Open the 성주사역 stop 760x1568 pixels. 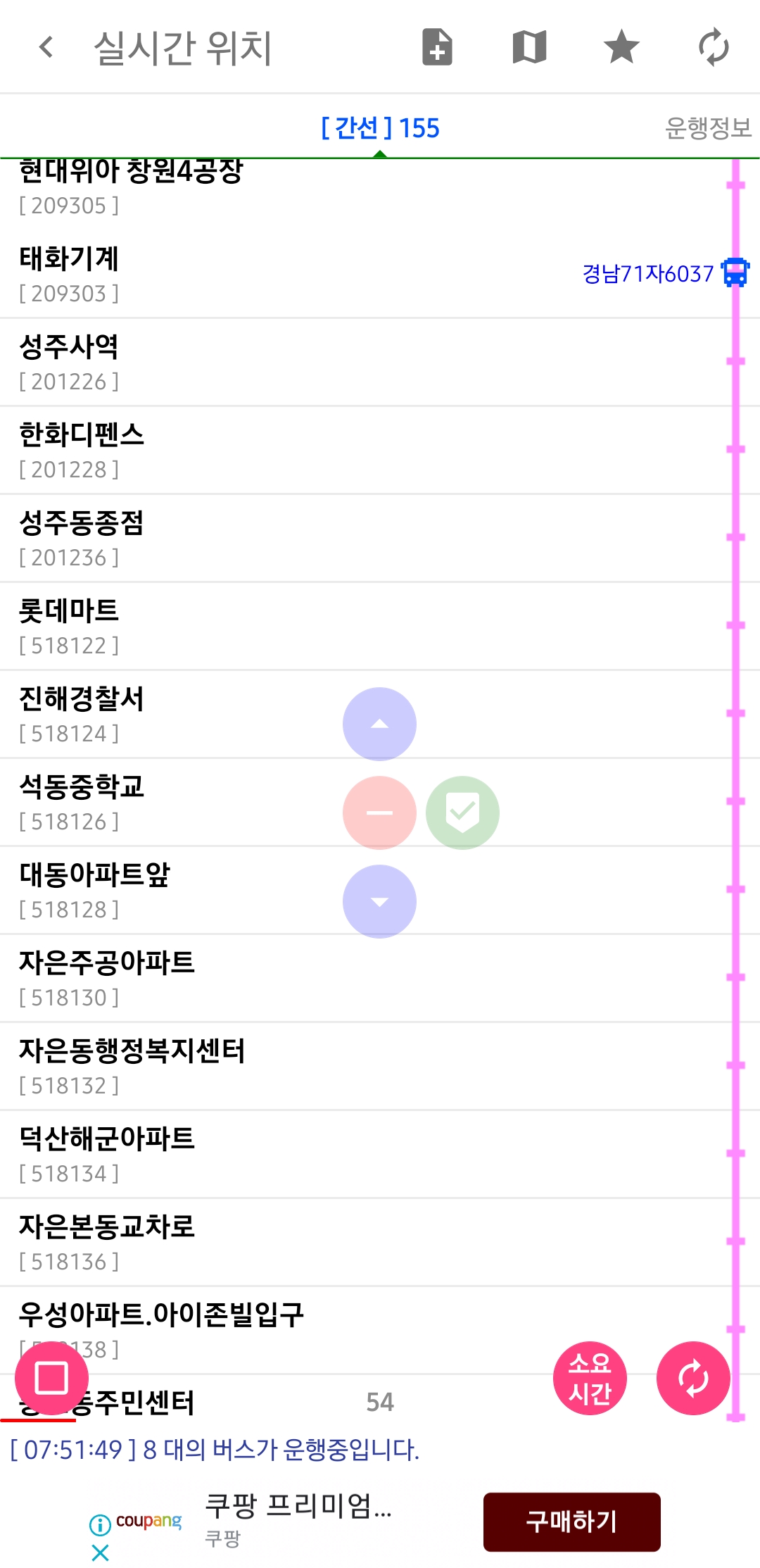pyautogui.click(x=380, y=362)
